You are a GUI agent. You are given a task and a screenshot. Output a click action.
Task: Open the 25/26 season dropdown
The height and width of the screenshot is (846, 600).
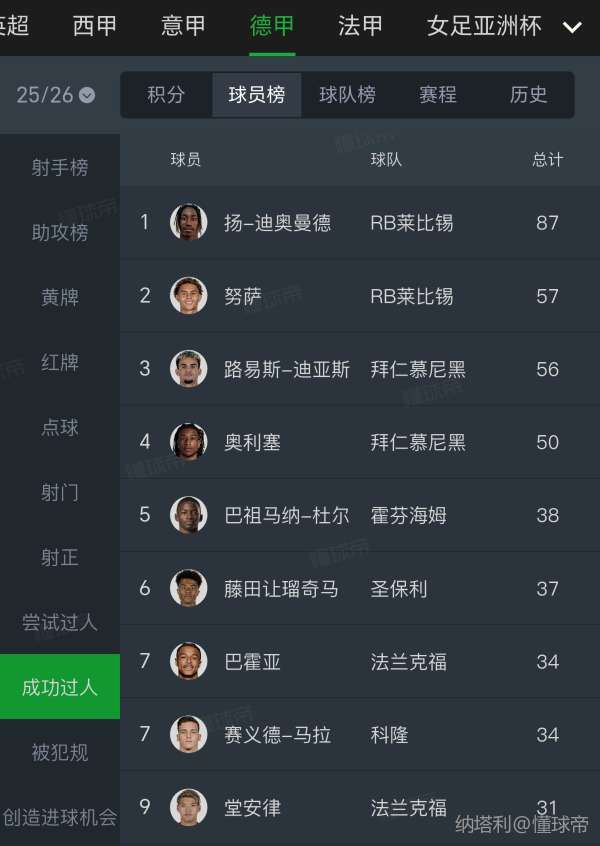(x=56, y=95)
